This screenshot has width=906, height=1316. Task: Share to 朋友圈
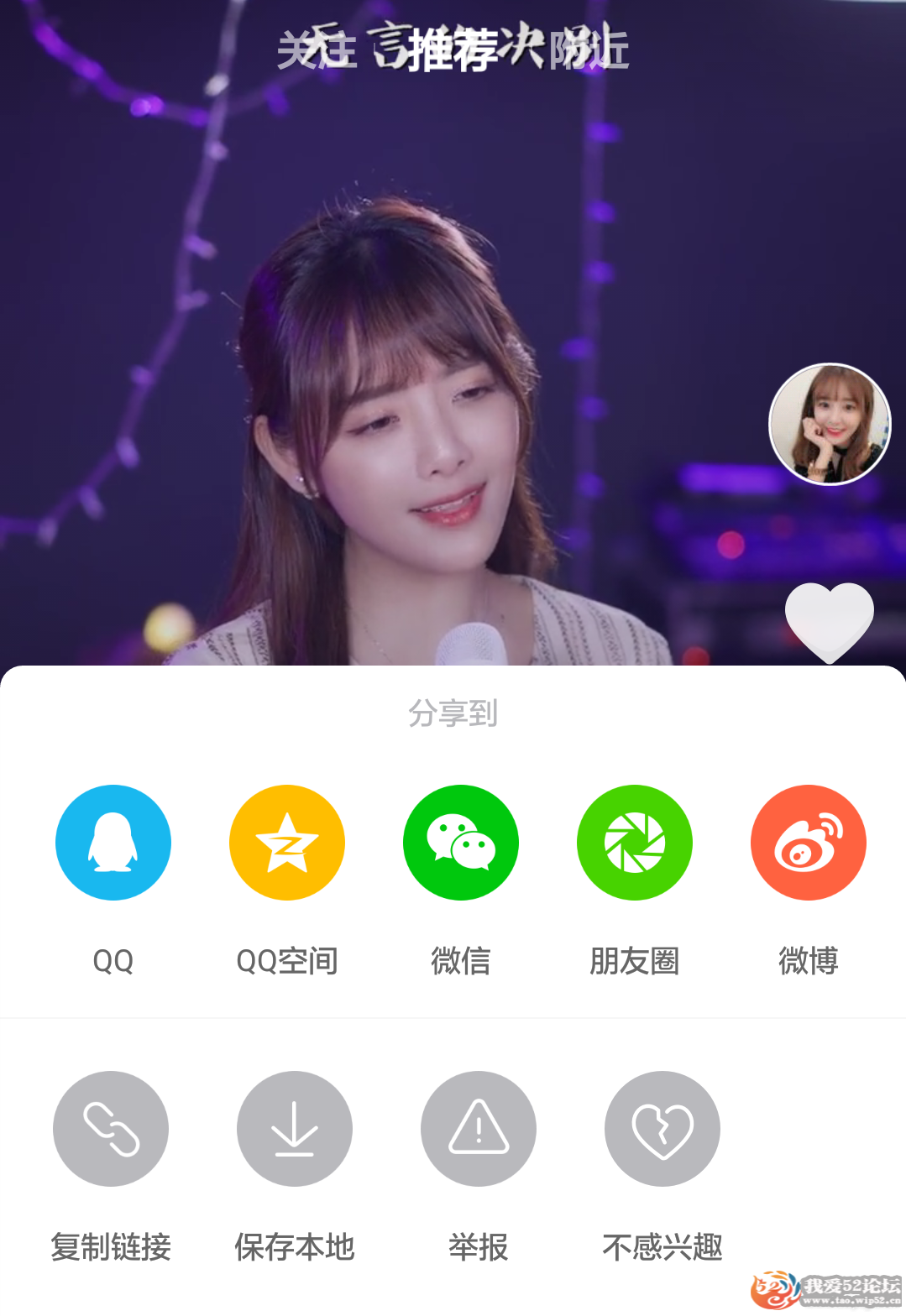pyautogui.click(x=635, y=843)
